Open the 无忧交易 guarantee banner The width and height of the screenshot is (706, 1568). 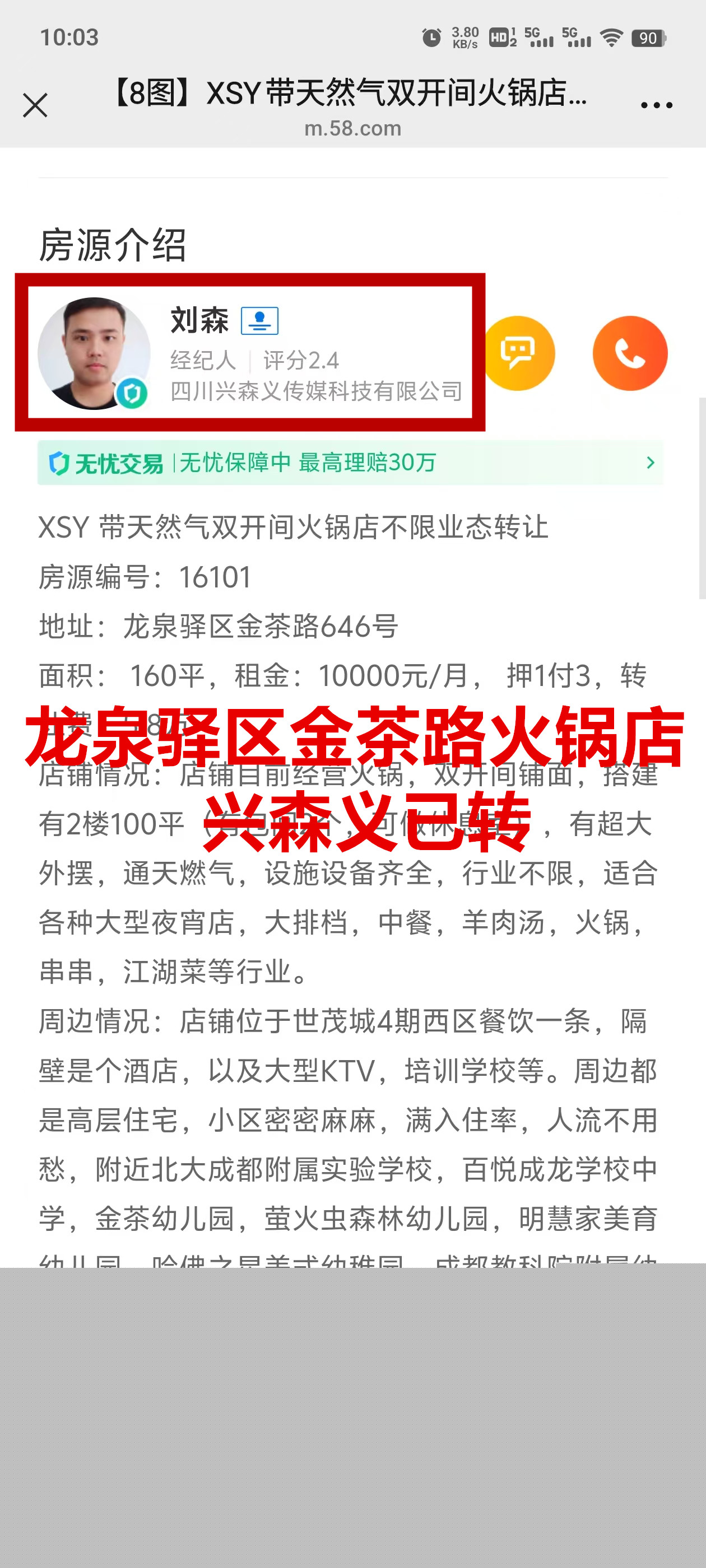(350, 463)
